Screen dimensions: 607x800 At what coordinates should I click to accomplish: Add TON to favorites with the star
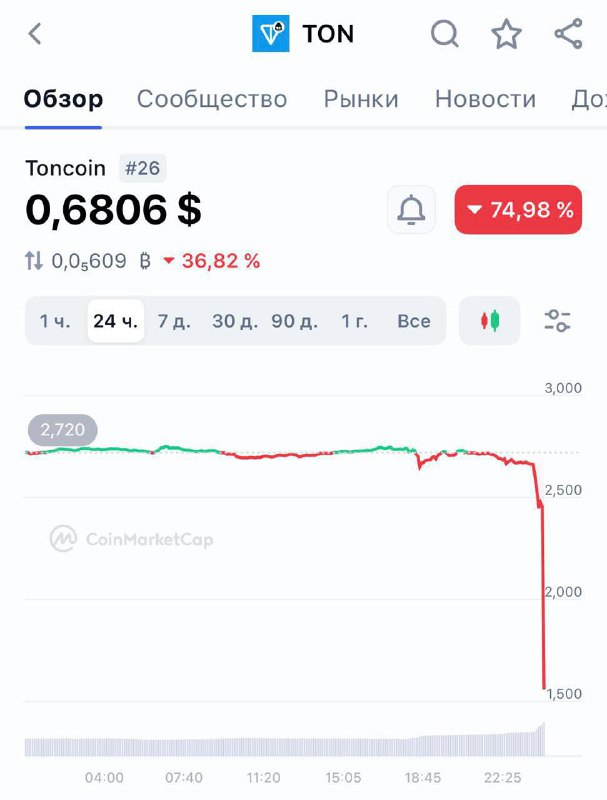[507, 35]
